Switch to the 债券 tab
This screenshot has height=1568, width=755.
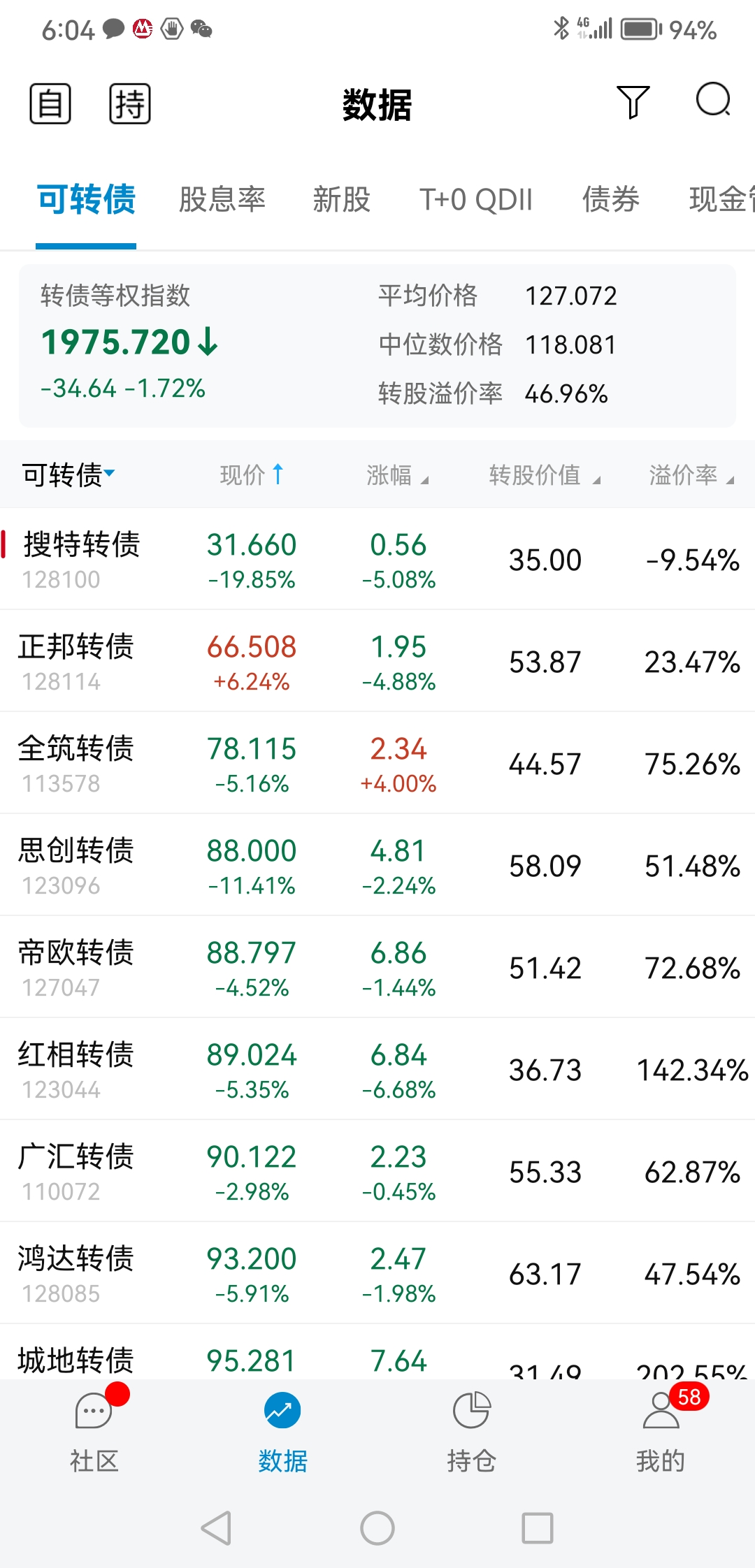click(611, 200)
